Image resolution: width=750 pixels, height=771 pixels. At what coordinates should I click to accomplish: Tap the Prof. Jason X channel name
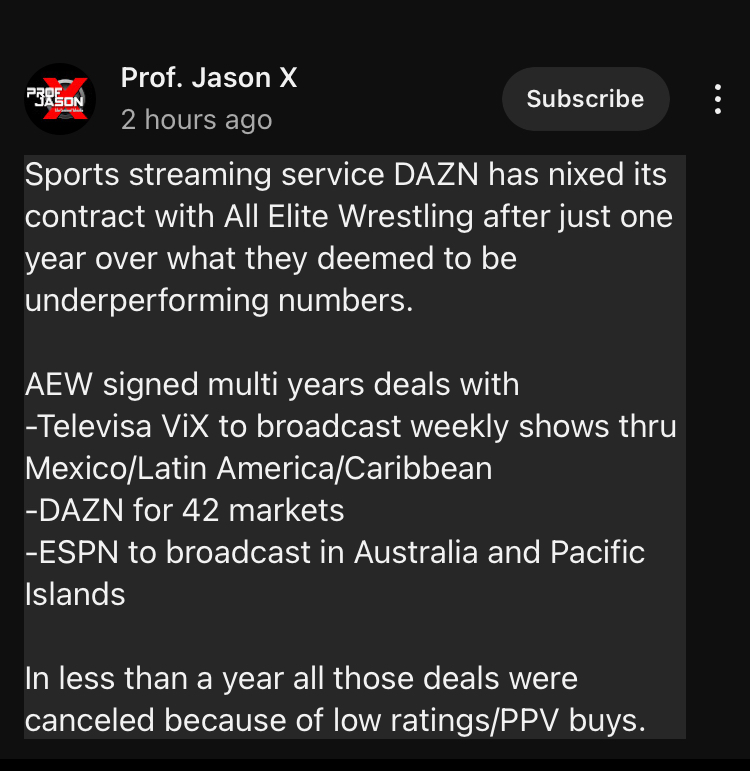click(x=208, y=78)
